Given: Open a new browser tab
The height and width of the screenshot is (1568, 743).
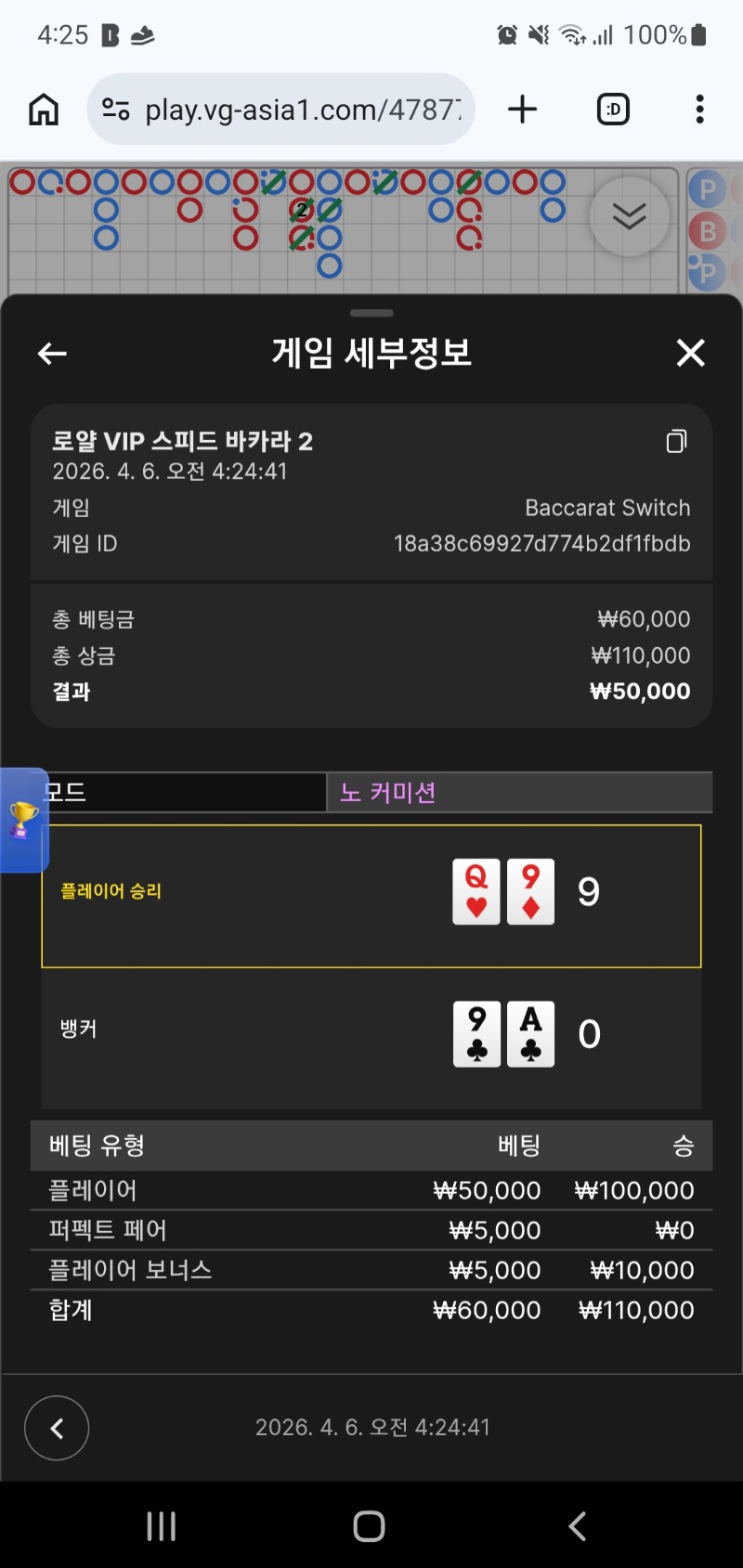Looking at the screenshot, I should (523, 110).
